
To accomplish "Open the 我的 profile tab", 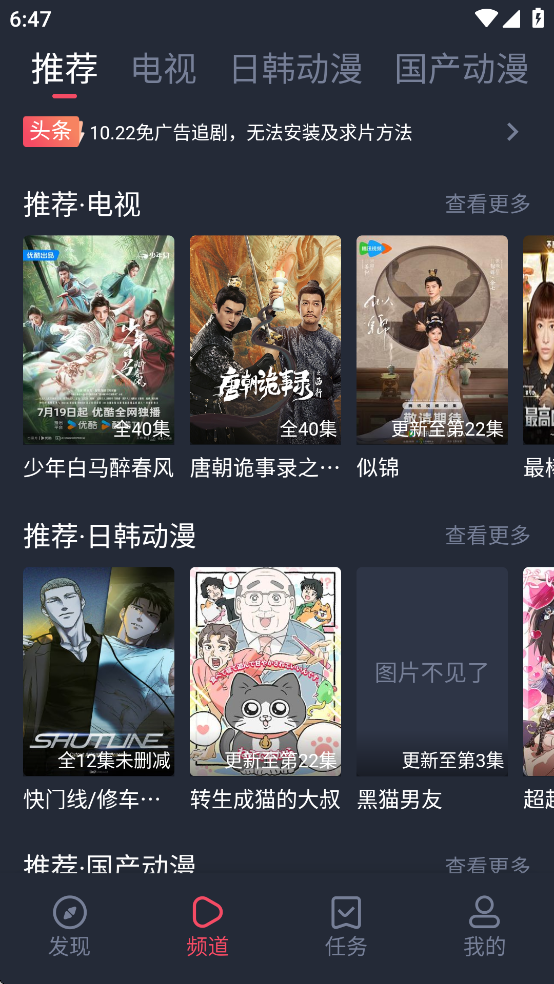I will point(484,927).
